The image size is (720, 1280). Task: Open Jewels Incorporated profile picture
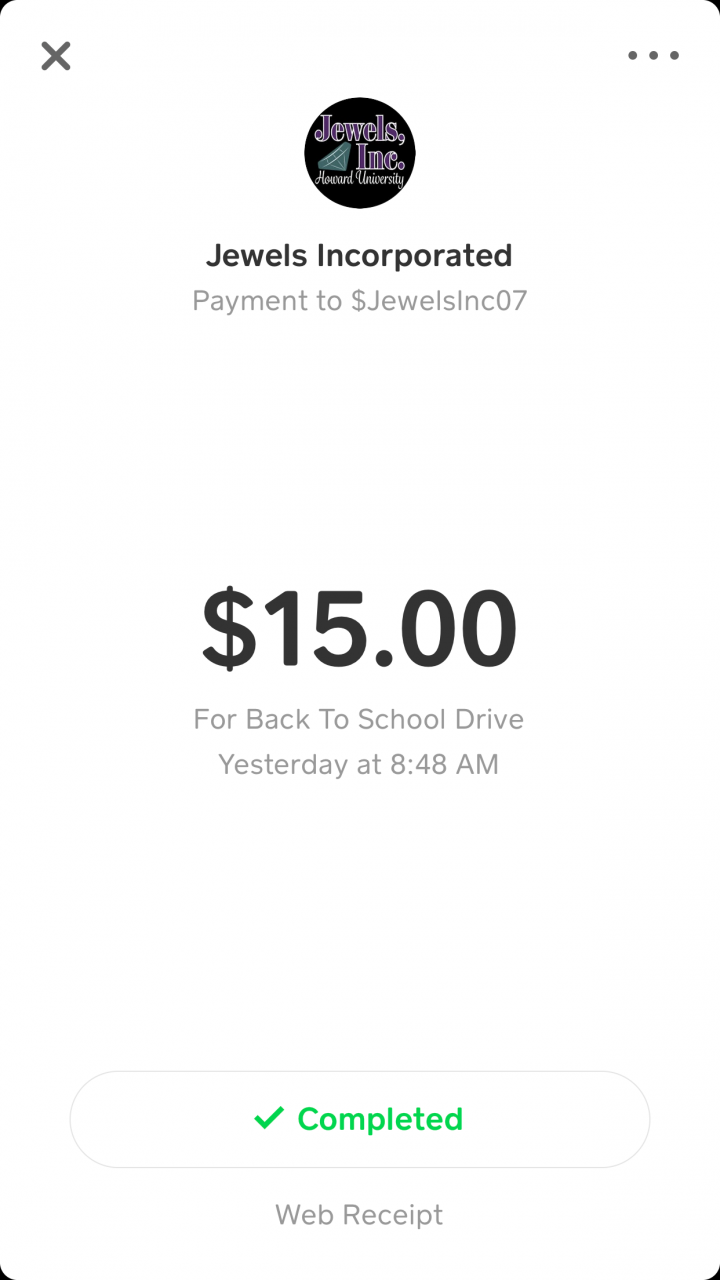[360, 153]
